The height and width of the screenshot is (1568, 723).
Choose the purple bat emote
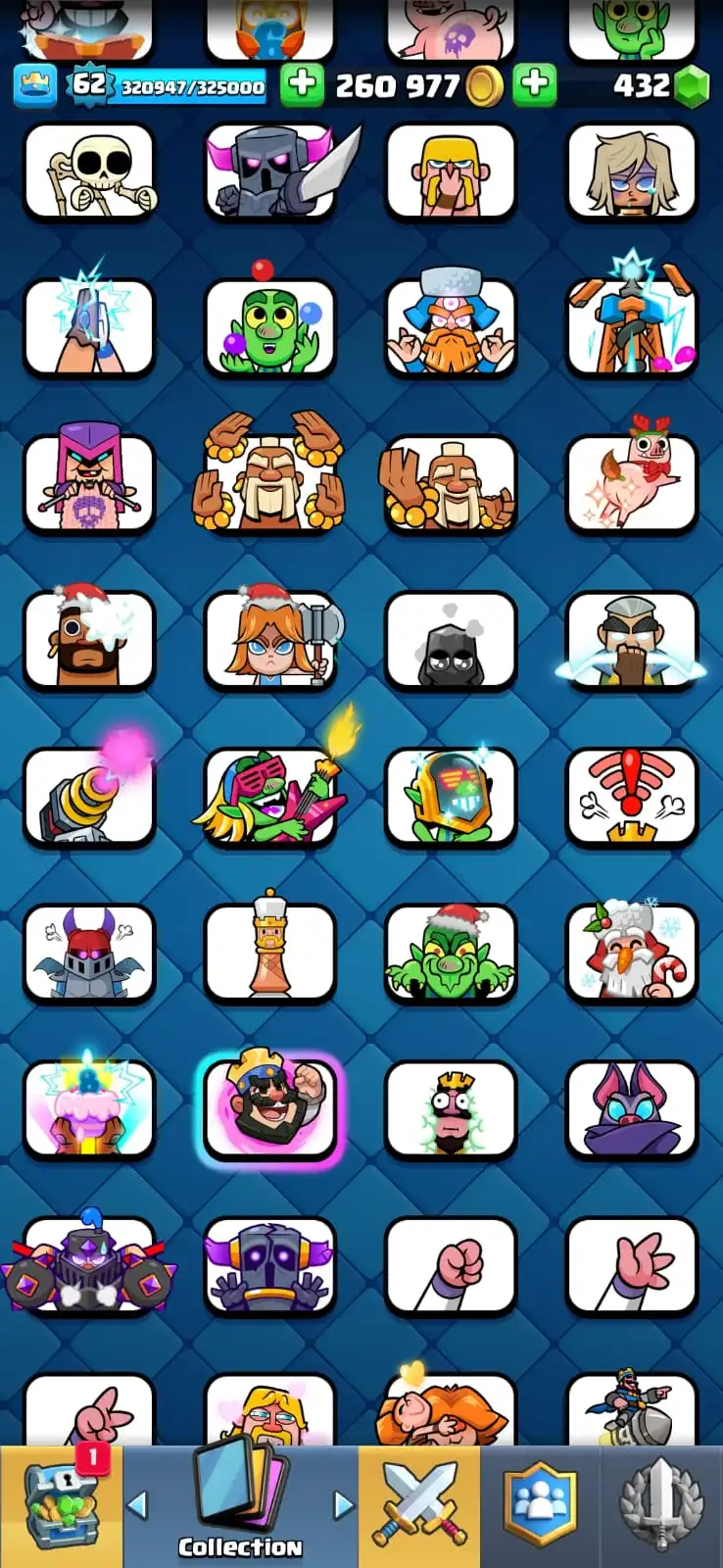pyautogui.click(x=632, y=1108)
